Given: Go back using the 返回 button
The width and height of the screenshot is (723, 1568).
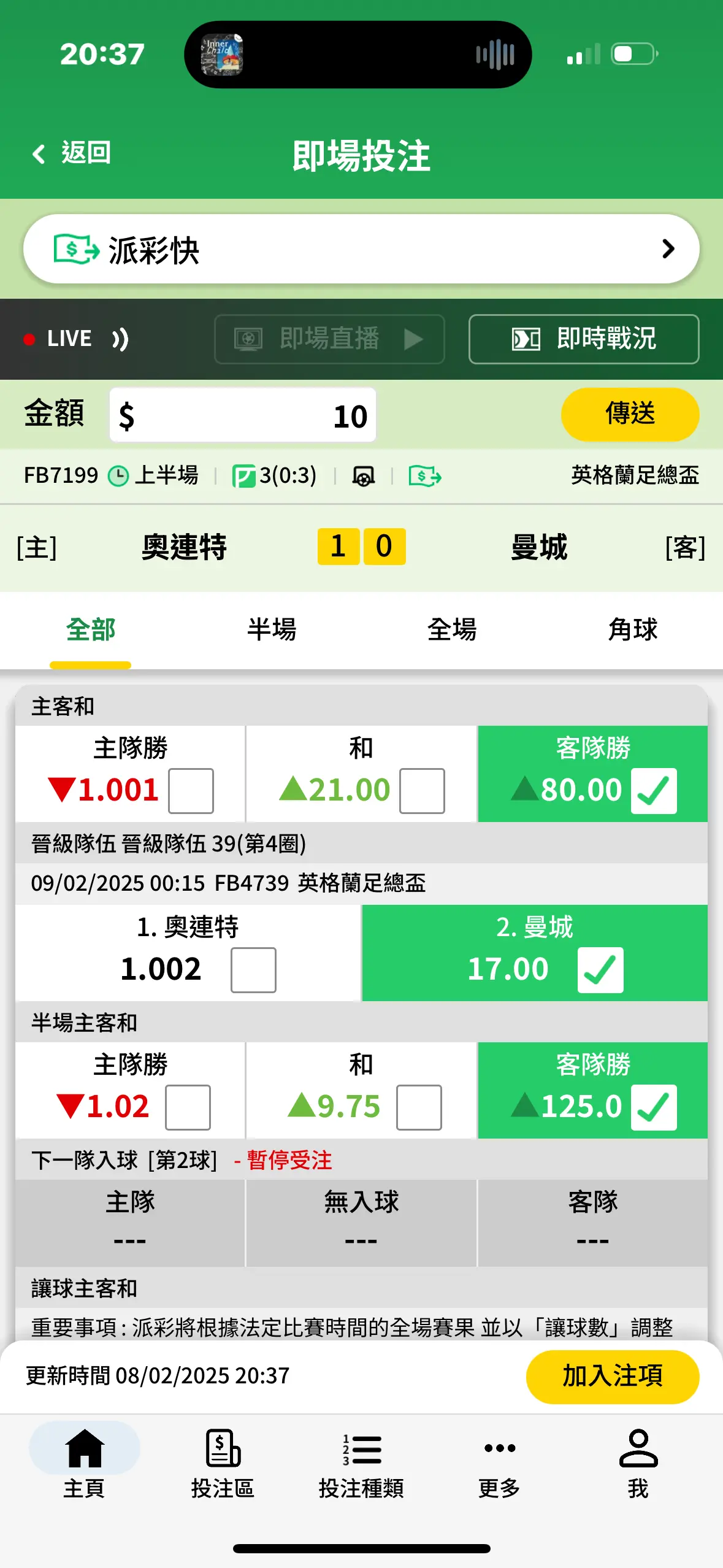Looking at the screenshot, I should coord(71,153).
